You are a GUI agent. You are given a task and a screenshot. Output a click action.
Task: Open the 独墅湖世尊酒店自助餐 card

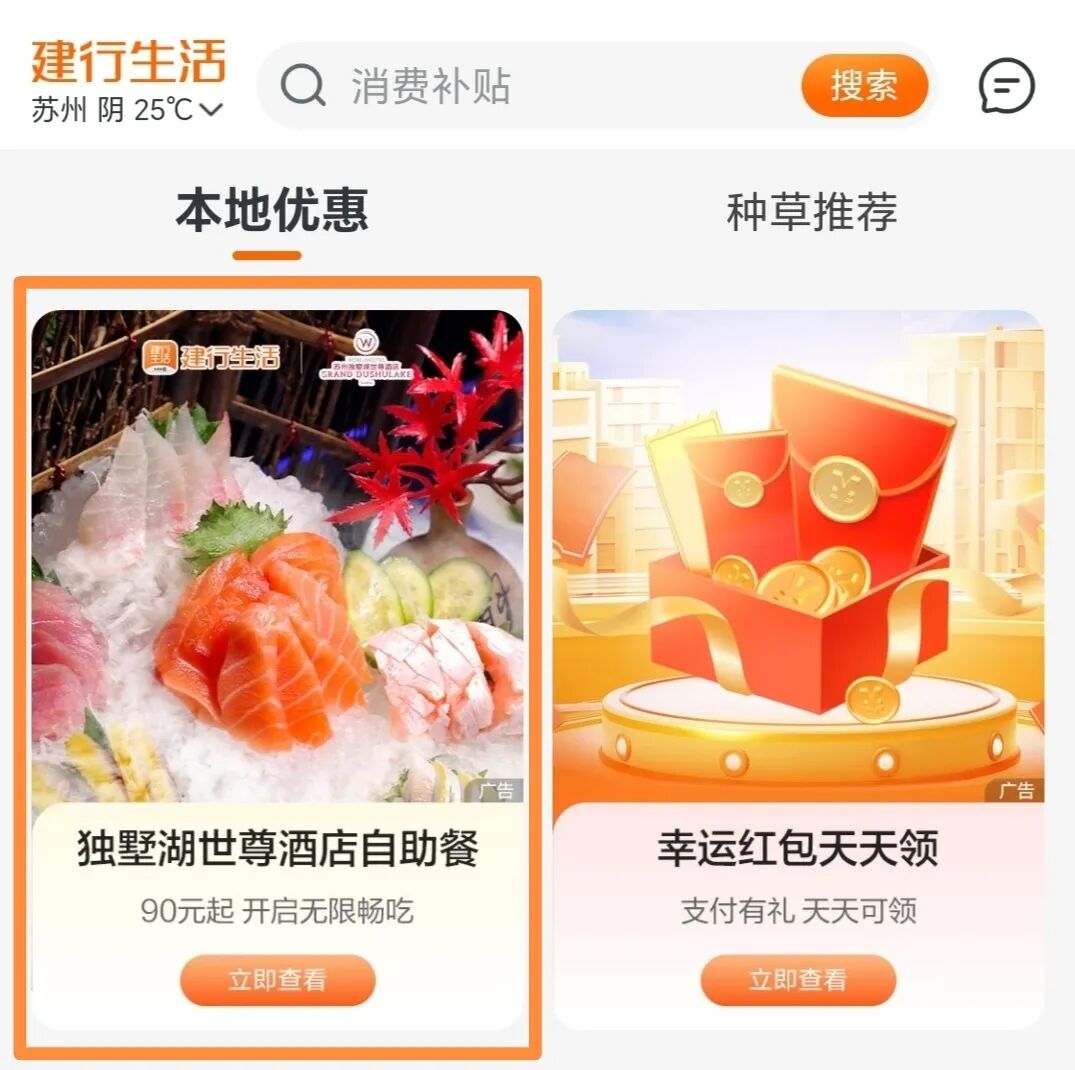coord(277,600)
